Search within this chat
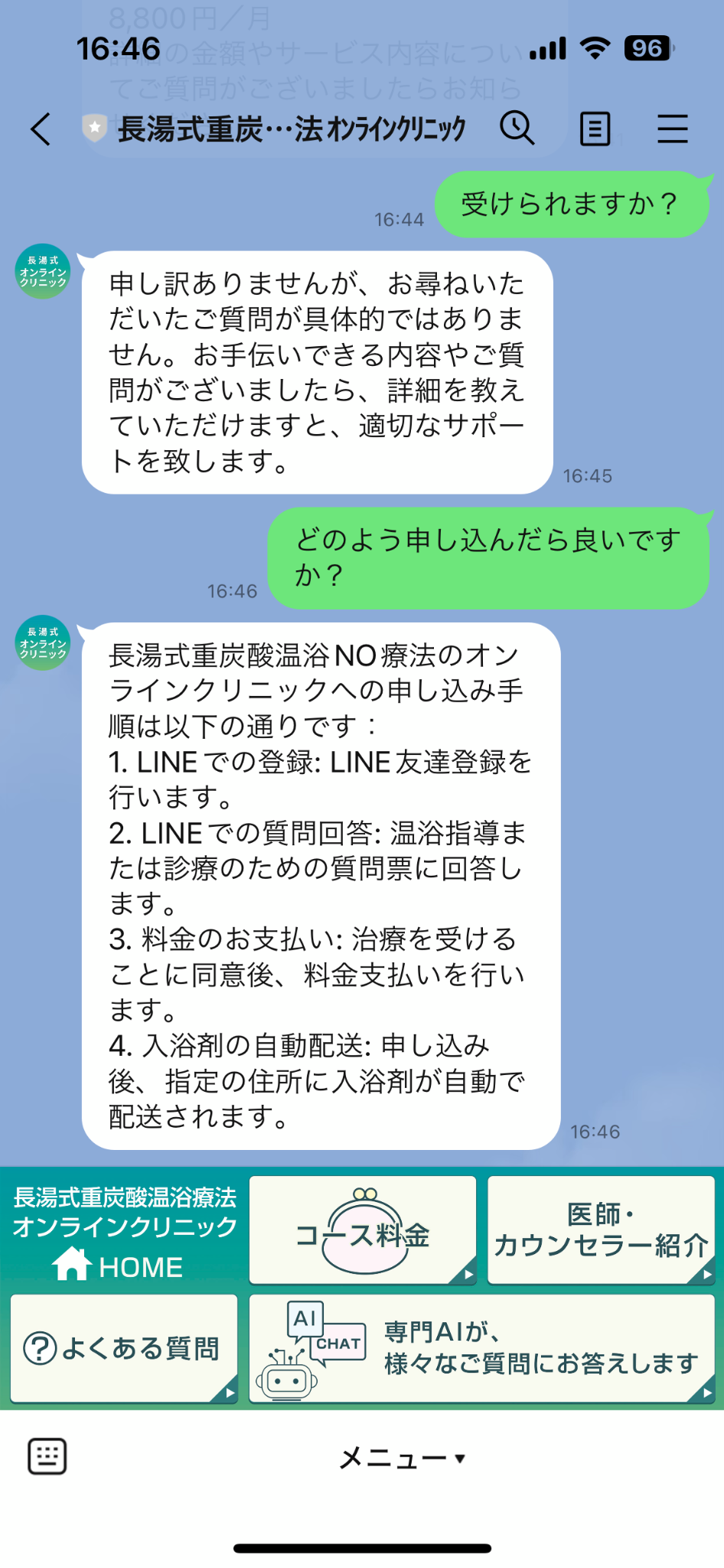This screenshot has height=1568, width=724. (517, 128)
